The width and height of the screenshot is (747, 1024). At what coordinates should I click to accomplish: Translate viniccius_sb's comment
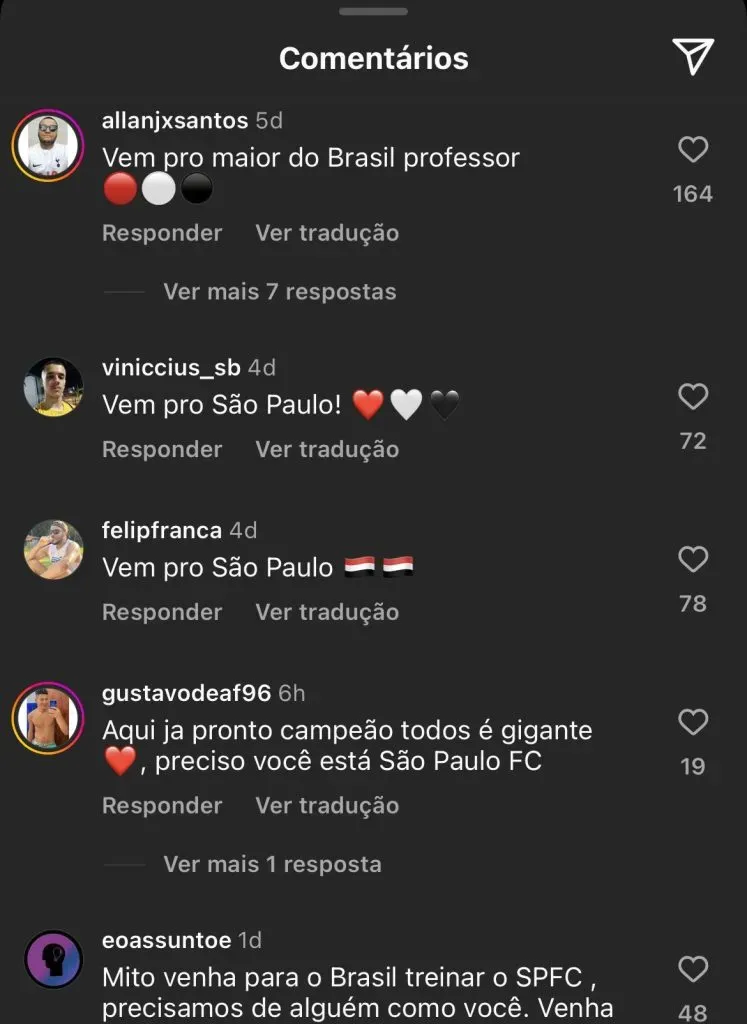point(327,449)
